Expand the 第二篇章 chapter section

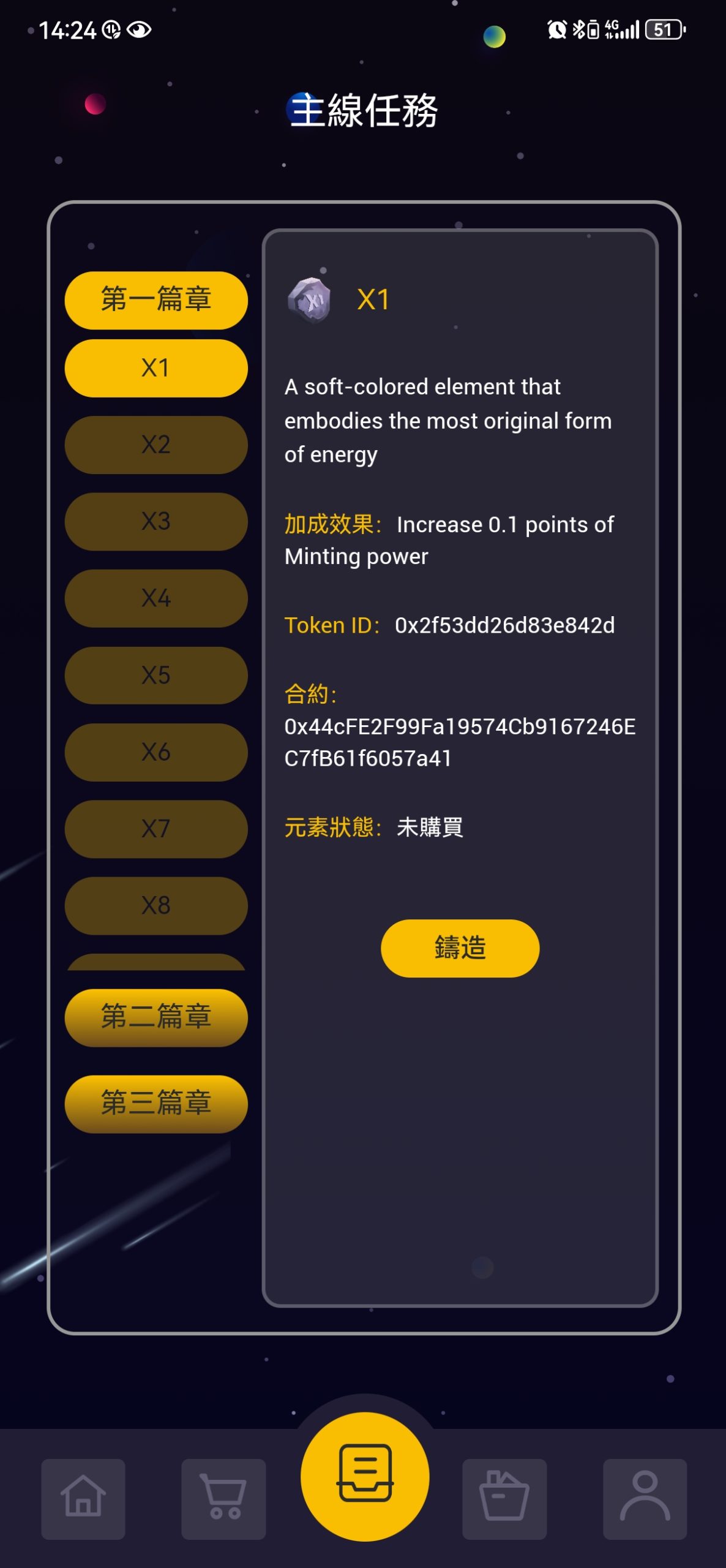(x=155, y=1017)
